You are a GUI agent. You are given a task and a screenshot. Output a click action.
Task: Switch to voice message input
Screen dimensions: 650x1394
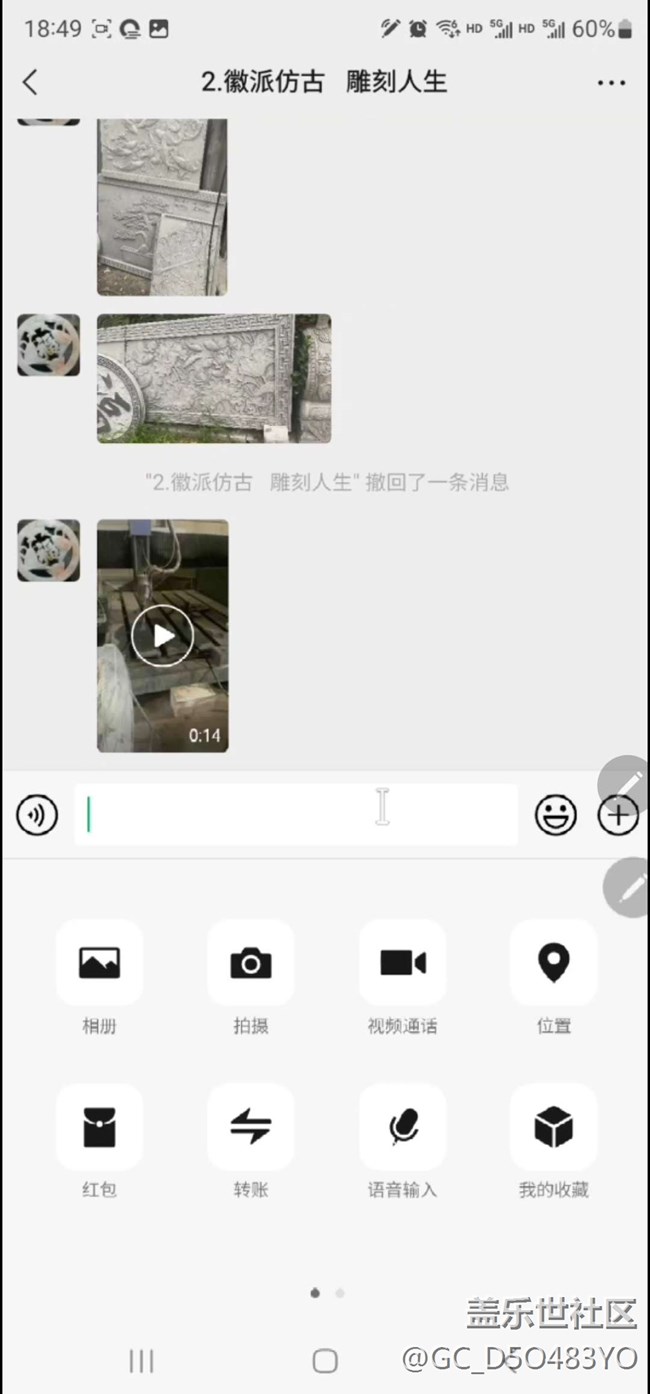pyautogui.click(x=37, y=816)
